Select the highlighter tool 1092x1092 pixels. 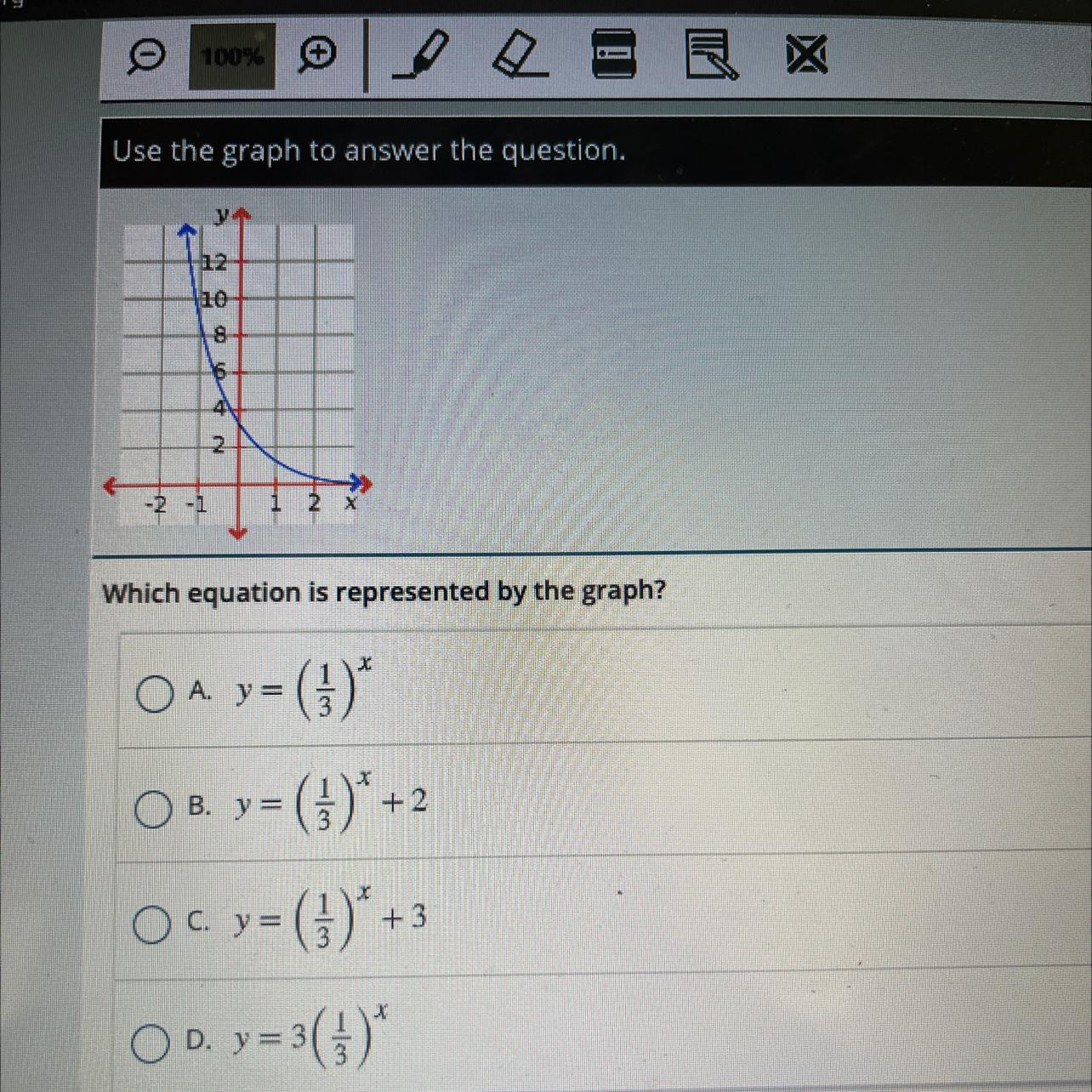[422, 54]
